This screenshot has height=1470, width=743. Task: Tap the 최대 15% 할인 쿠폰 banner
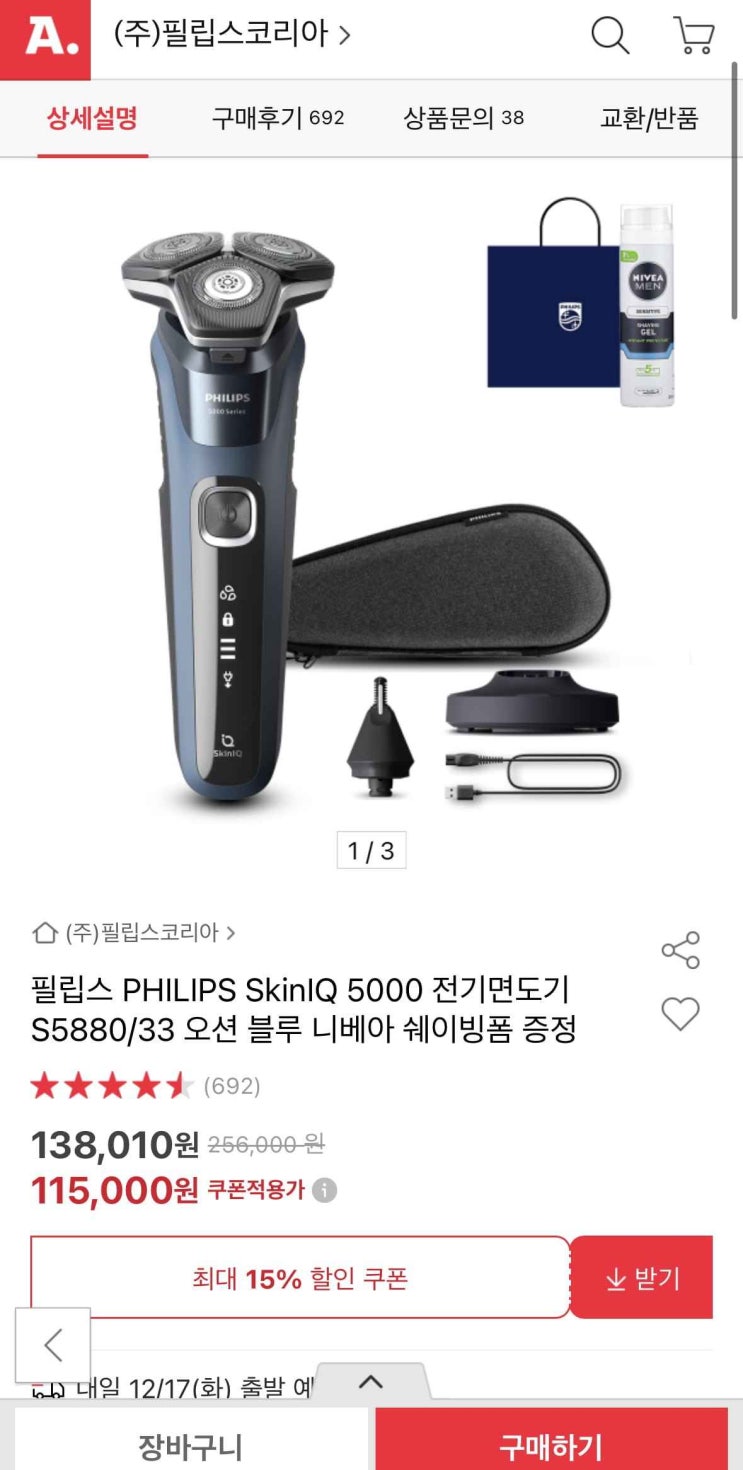pos(300,1278)
